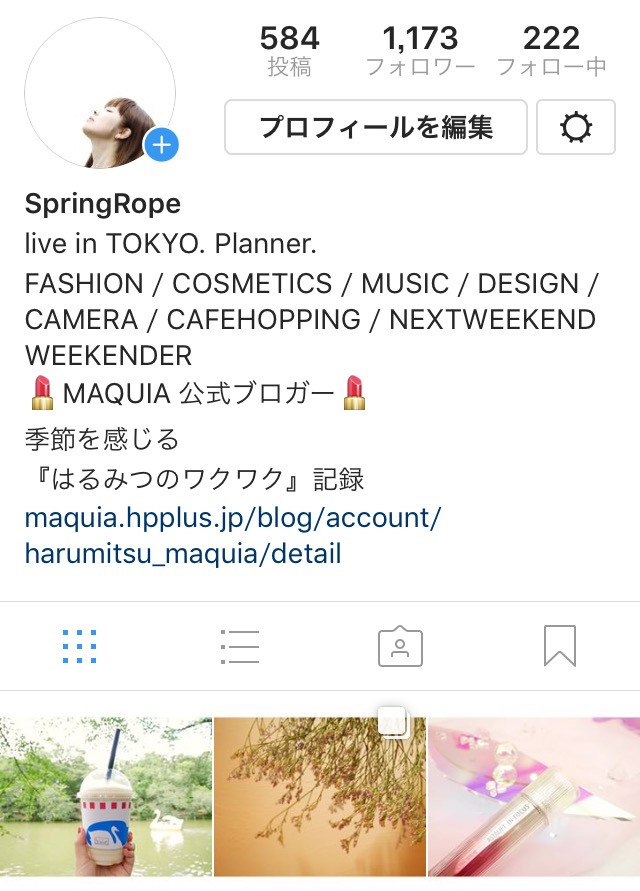Open the maquia.hpplus.jp blog link
The width and height of the screenshot is (640, 891).
click(232, 535)
